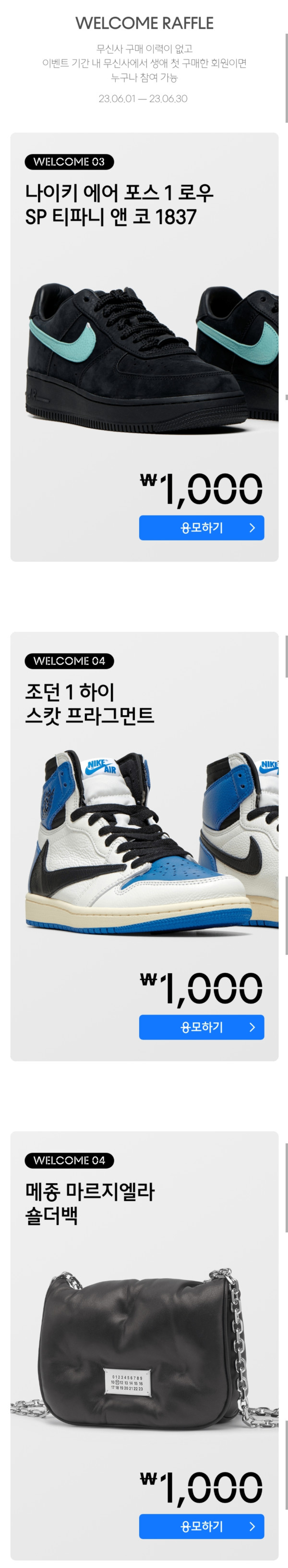The width and height of the screenshot is (288, 1568).
Task: Apply for the 메종 마르지엘라 숄더백 raffle
Action: [201, 1525]
